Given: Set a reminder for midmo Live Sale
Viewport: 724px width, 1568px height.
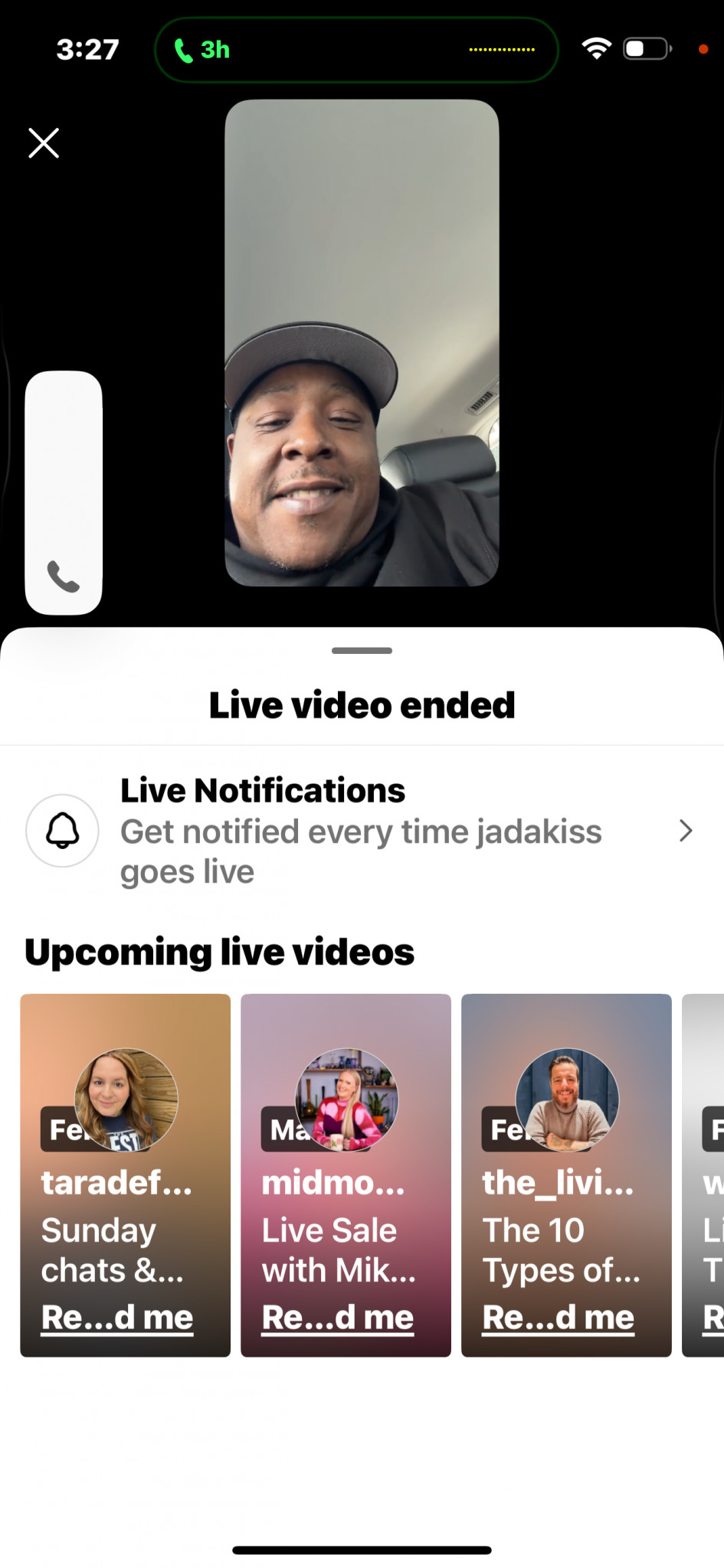Looking at the screenshot, I should click(338, 1317).
